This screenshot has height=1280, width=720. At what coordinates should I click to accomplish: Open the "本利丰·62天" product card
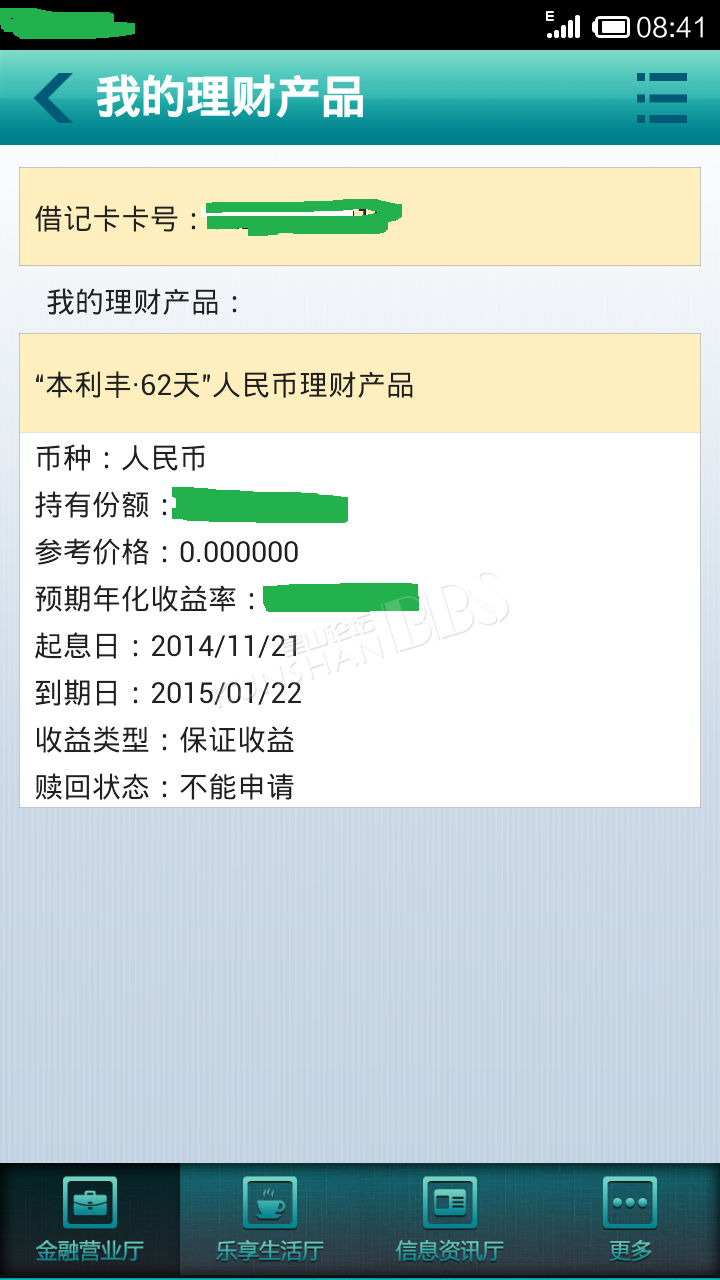coord(359,385)
